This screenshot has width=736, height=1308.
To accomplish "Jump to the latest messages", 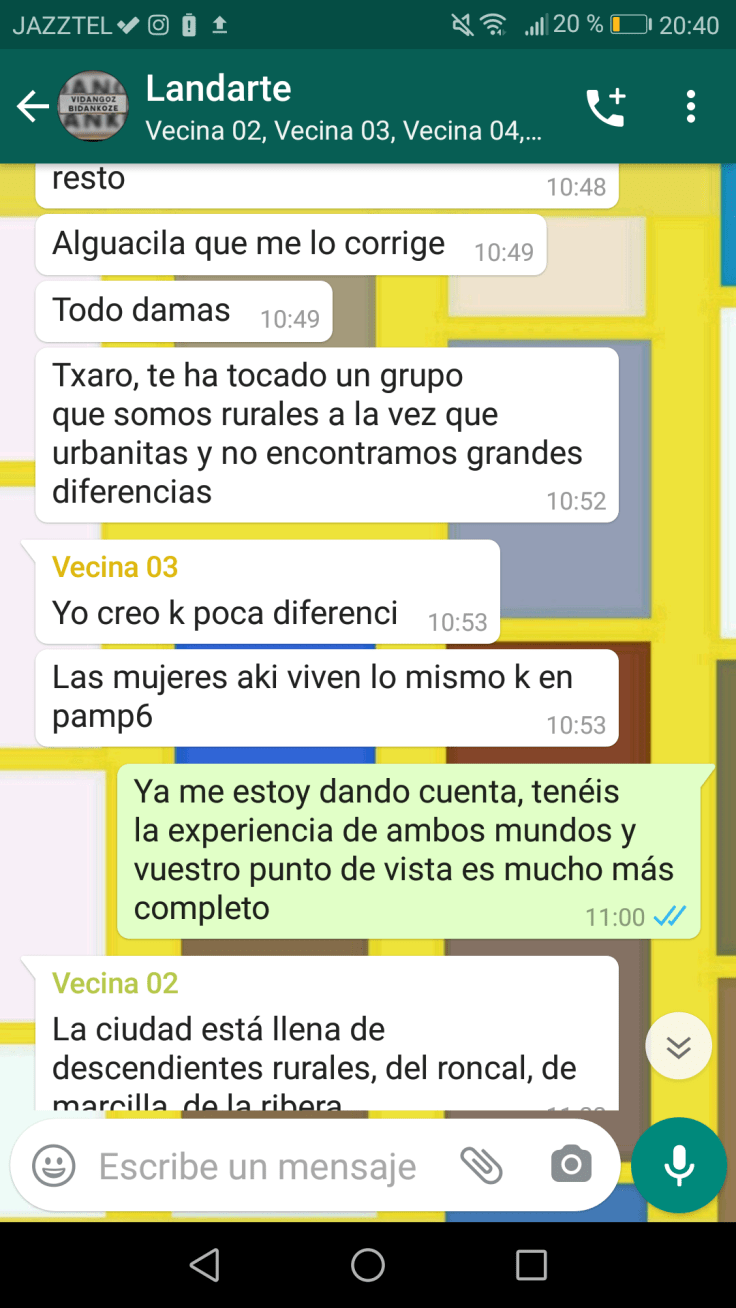I will 678,1046.
